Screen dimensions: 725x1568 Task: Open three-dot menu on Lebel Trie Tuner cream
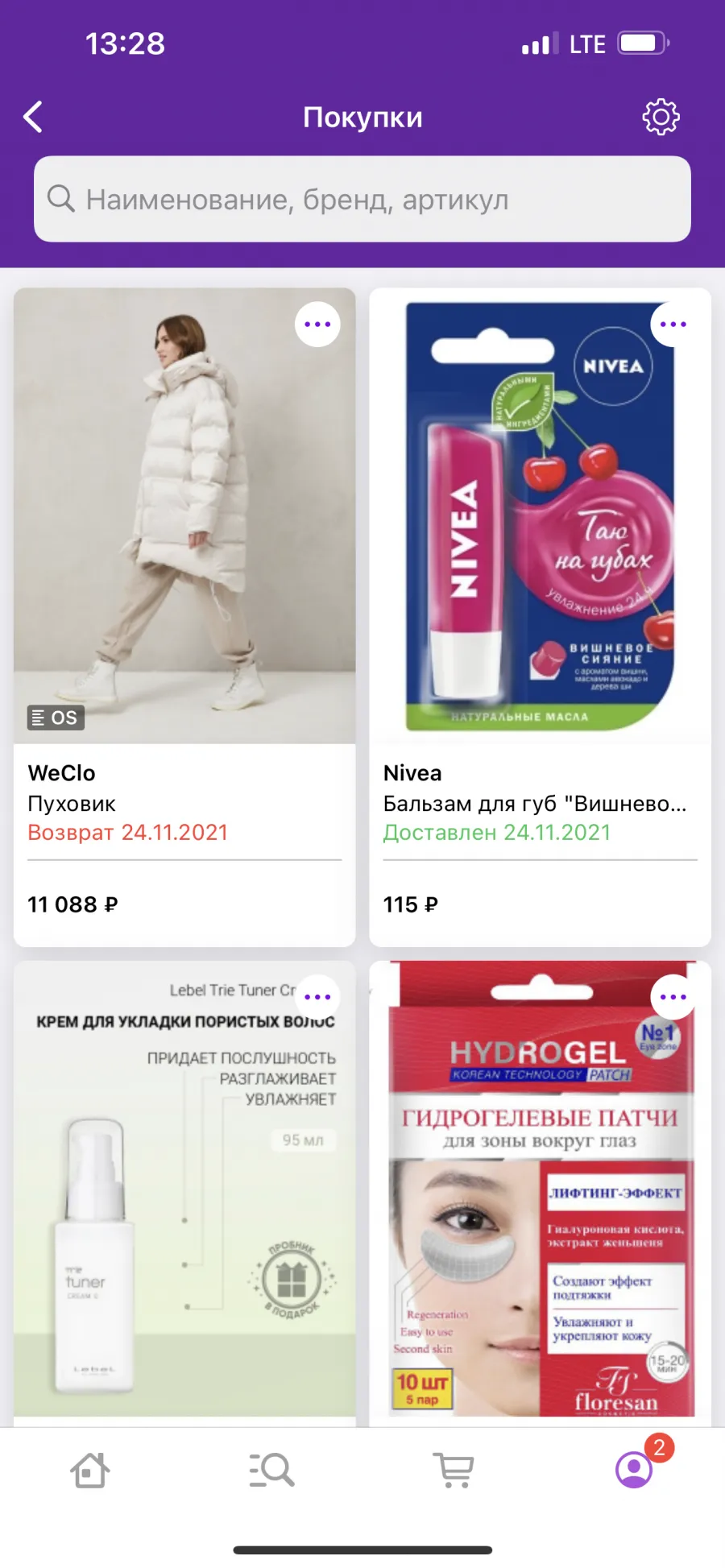point(317,997)
